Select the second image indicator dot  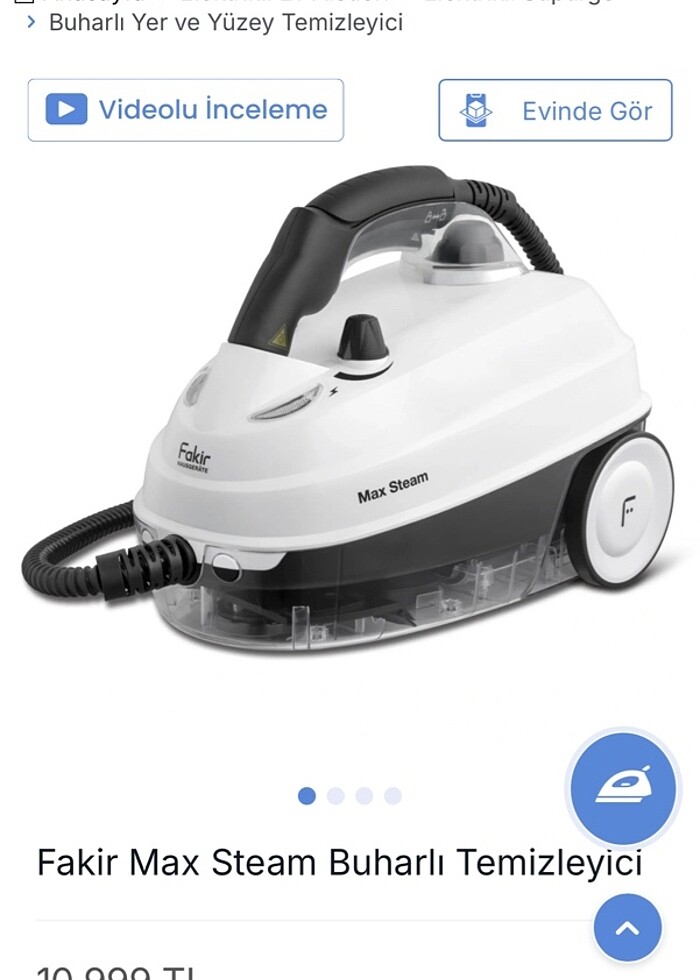pos(336,796)
